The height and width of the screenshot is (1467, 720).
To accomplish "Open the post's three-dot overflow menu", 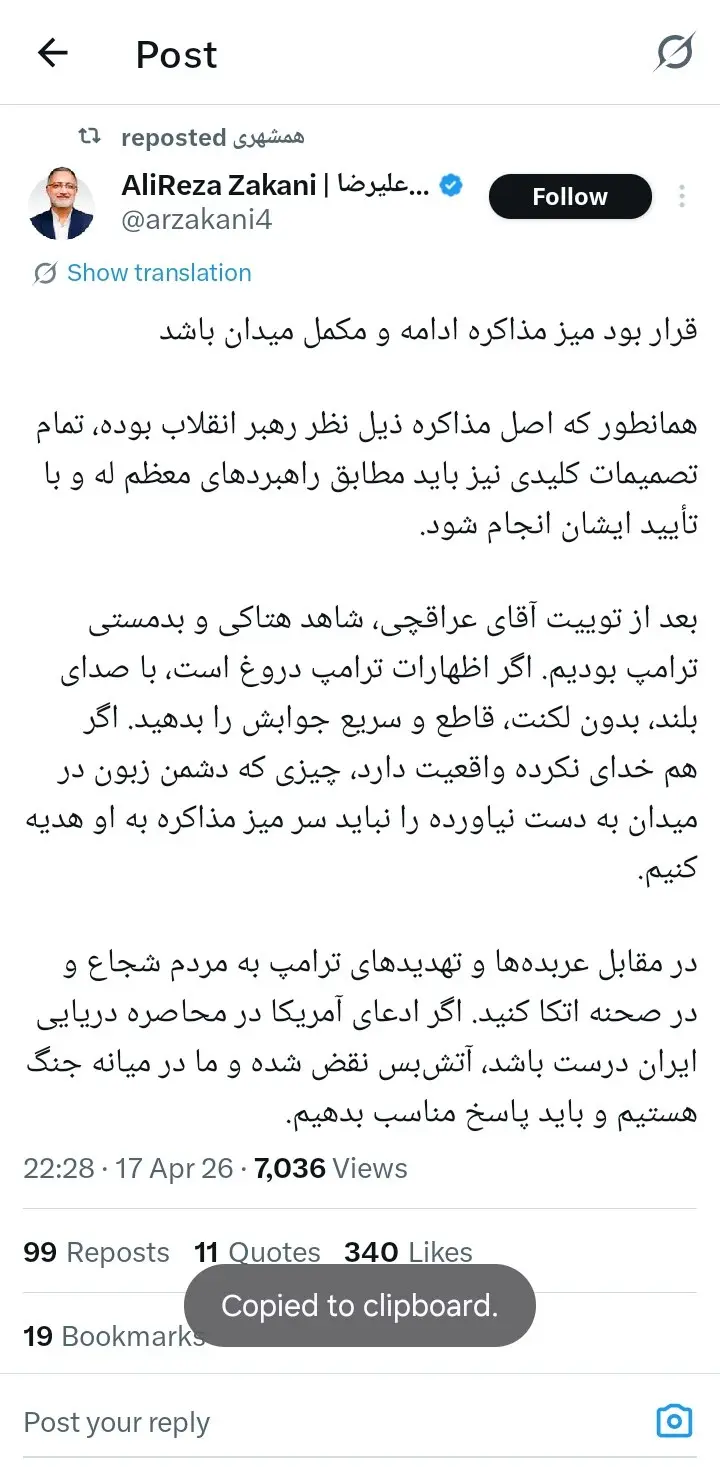I will 682,196.
